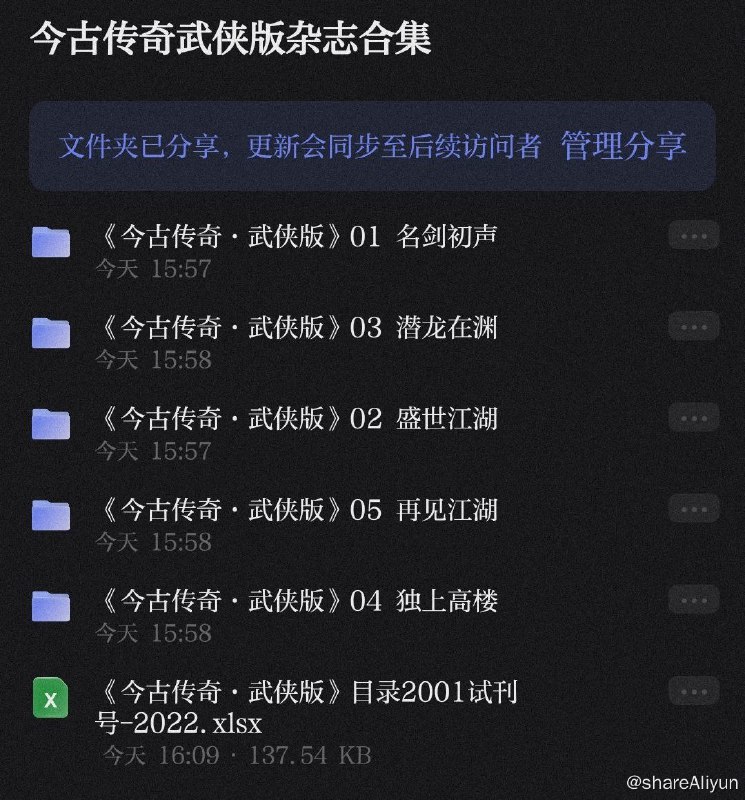Open the folder icon for 《今古传奇·武侠版》03 潜龙在渊
The image size is (745, 800).
tap(51, 331)
